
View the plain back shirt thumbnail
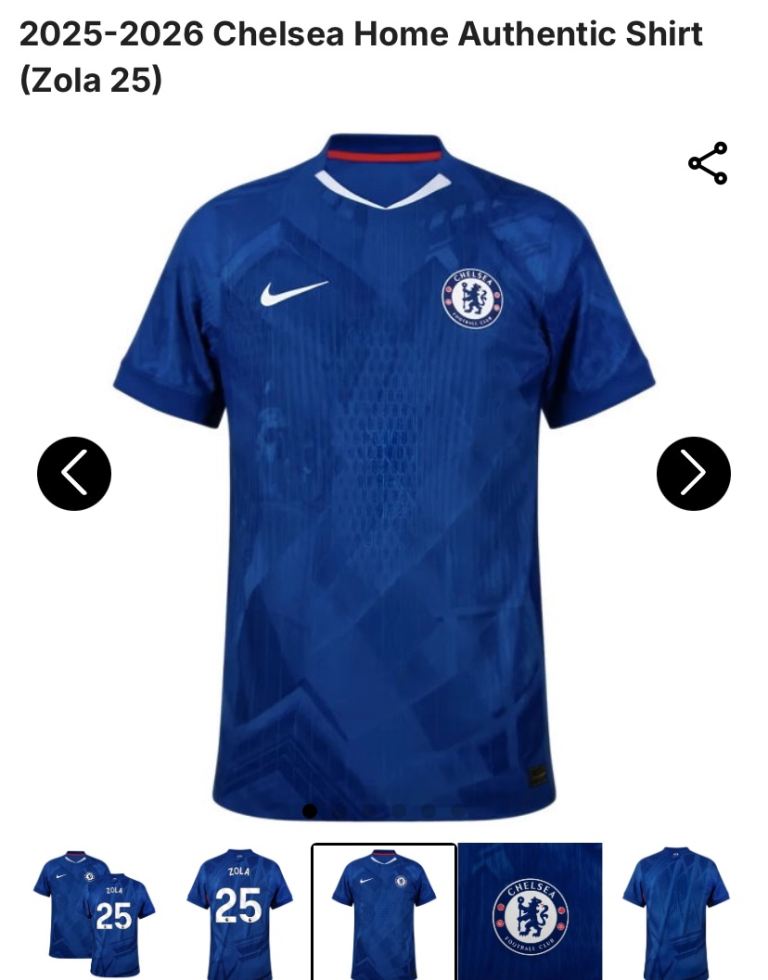[x=675, y=912]
